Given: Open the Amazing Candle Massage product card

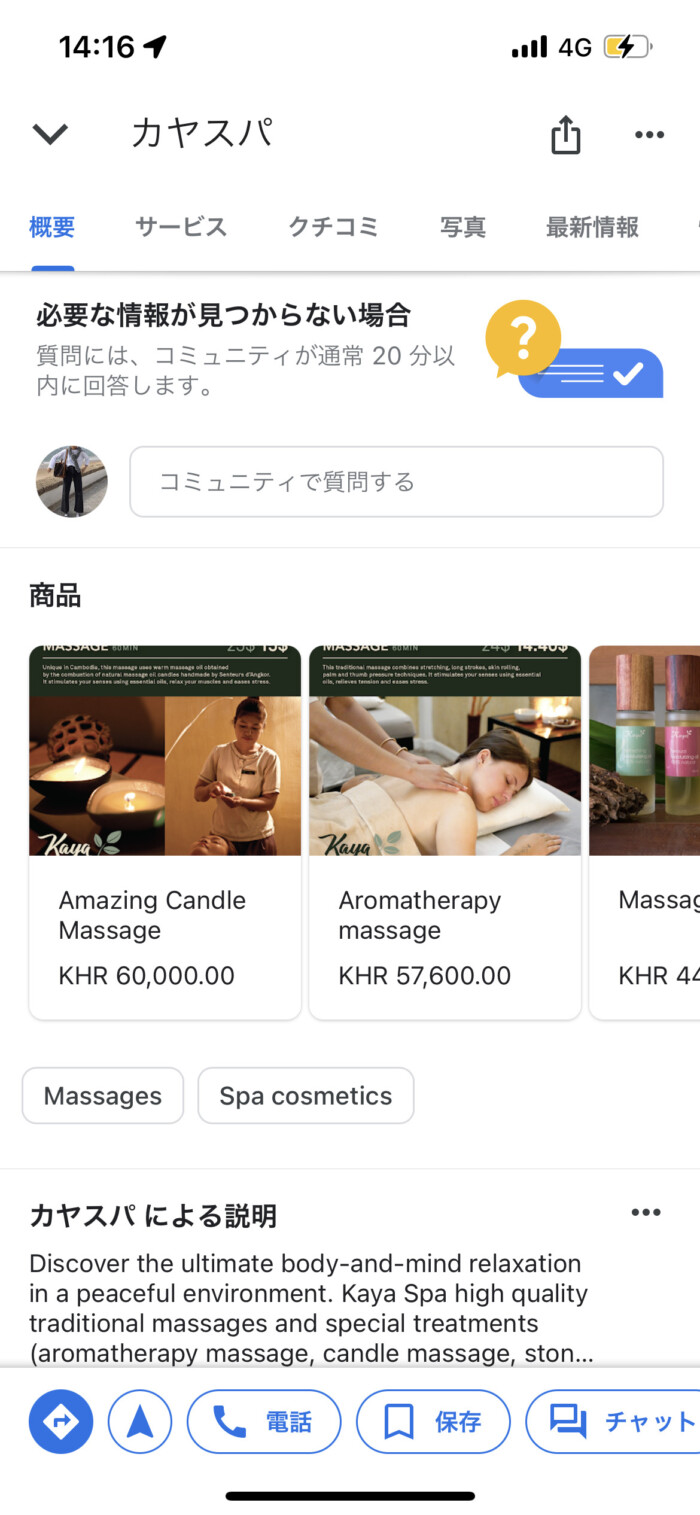Looking at the screenshot, I should 165,830.
